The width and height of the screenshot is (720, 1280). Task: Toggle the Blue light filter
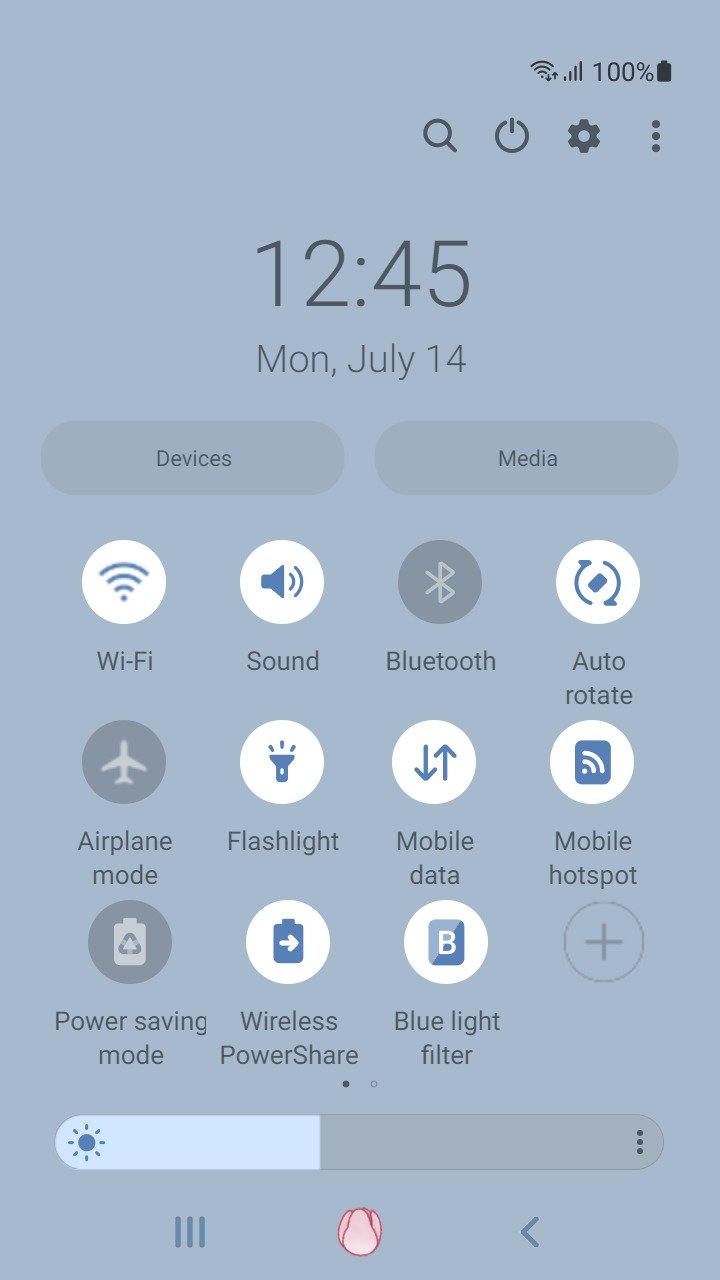(x=446, y=942)
